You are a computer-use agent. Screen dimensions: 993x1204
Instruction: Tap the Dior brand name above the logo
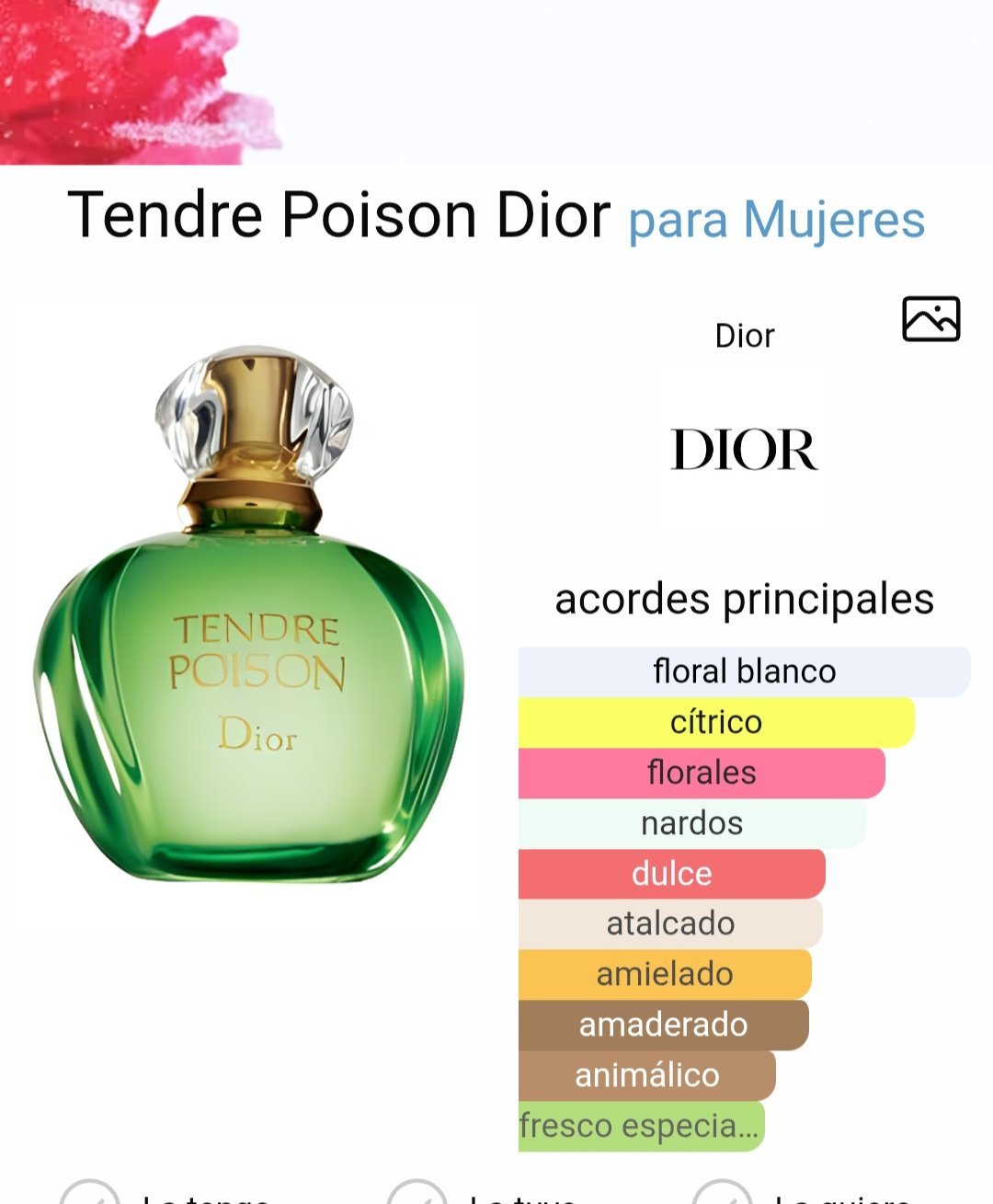[x=744, y=336]
